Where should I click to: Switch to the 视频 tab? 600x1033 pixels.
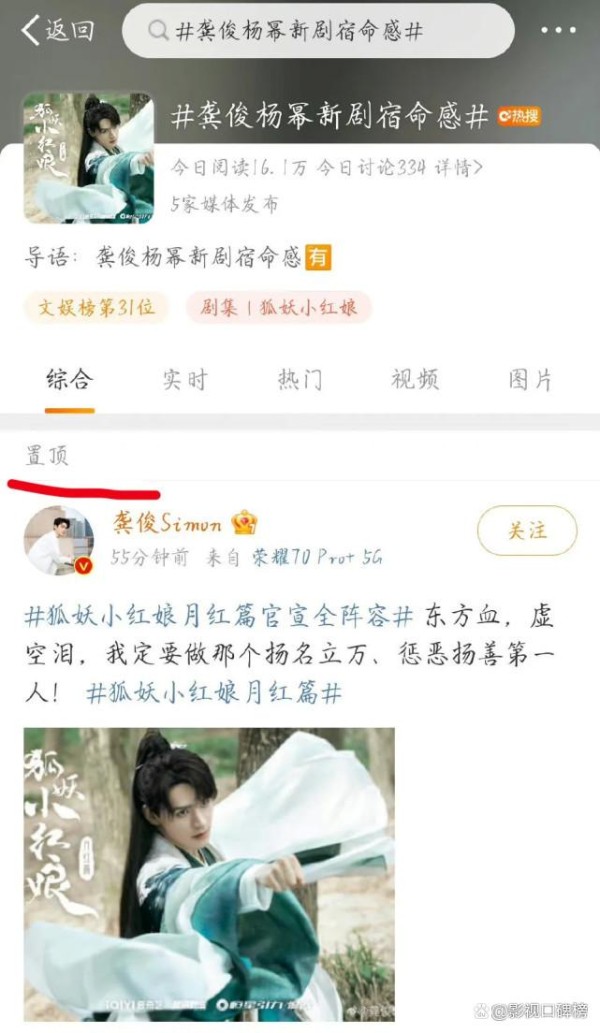tap(415, 380)
